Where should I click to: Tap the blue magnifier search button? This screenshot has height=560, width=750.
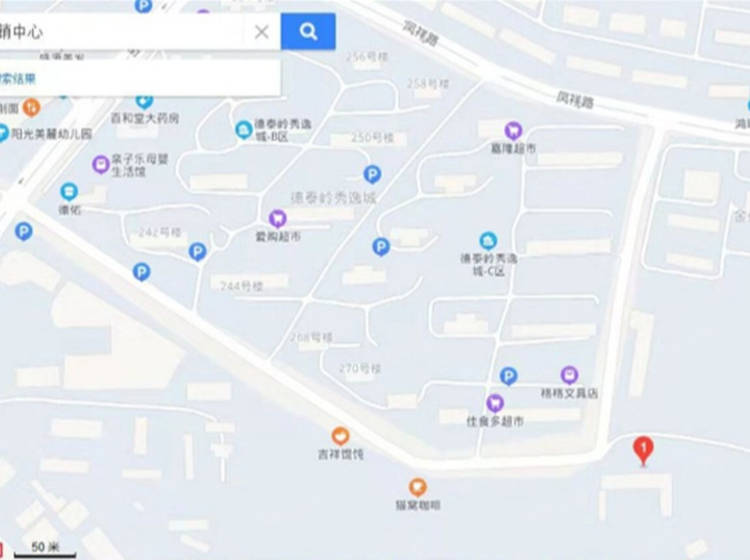click(308, 32)
